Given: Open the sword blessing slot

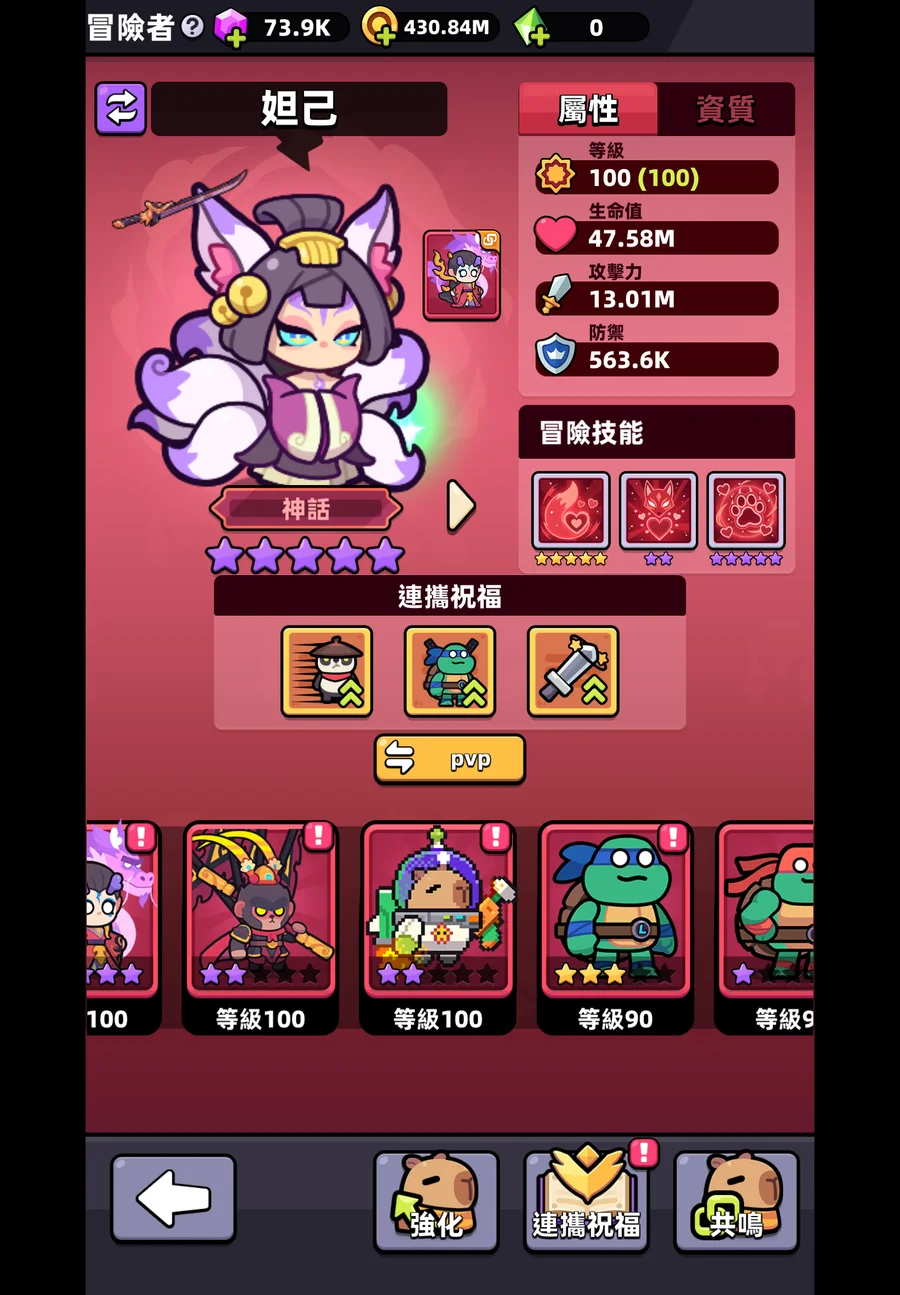Looking at the screenshot, I should point(573,671).
